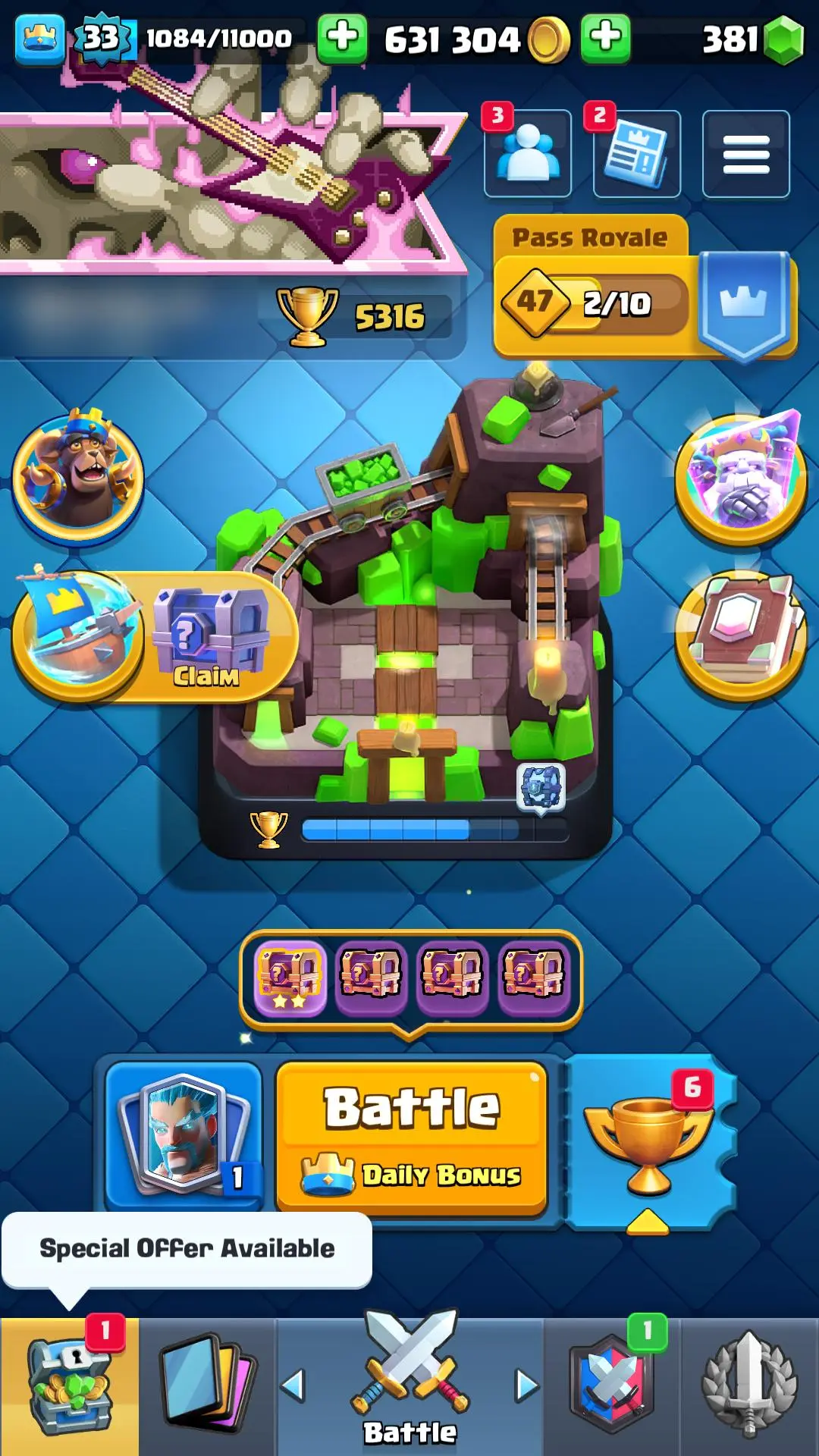The height and width of the screenshot is (1456, 819).
Task: Open the news feed icon
Action: [x=637, y=154]
